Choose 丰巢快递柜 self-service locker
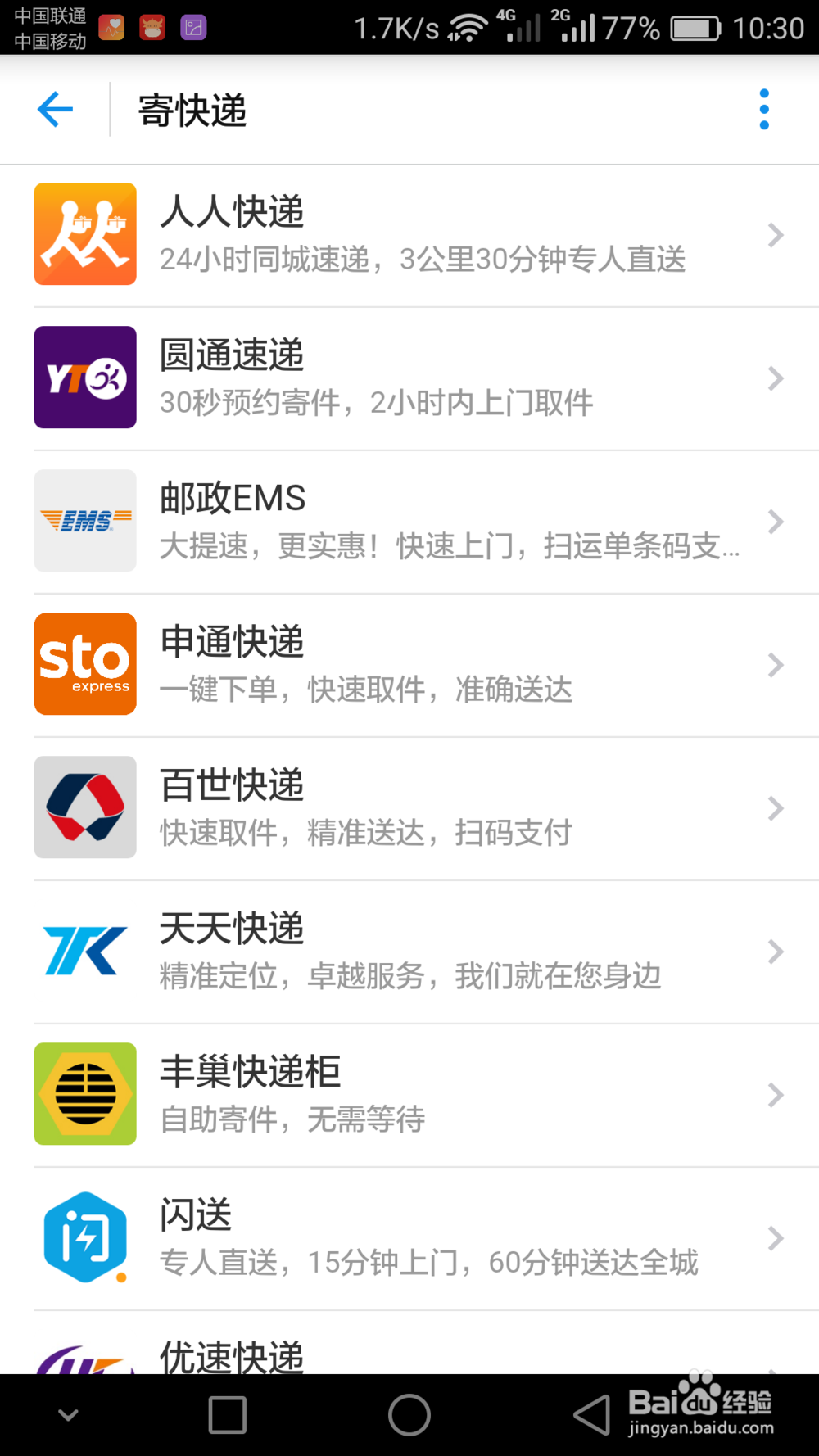This screenshot has width=819, height=1456. click(409, 1095)
